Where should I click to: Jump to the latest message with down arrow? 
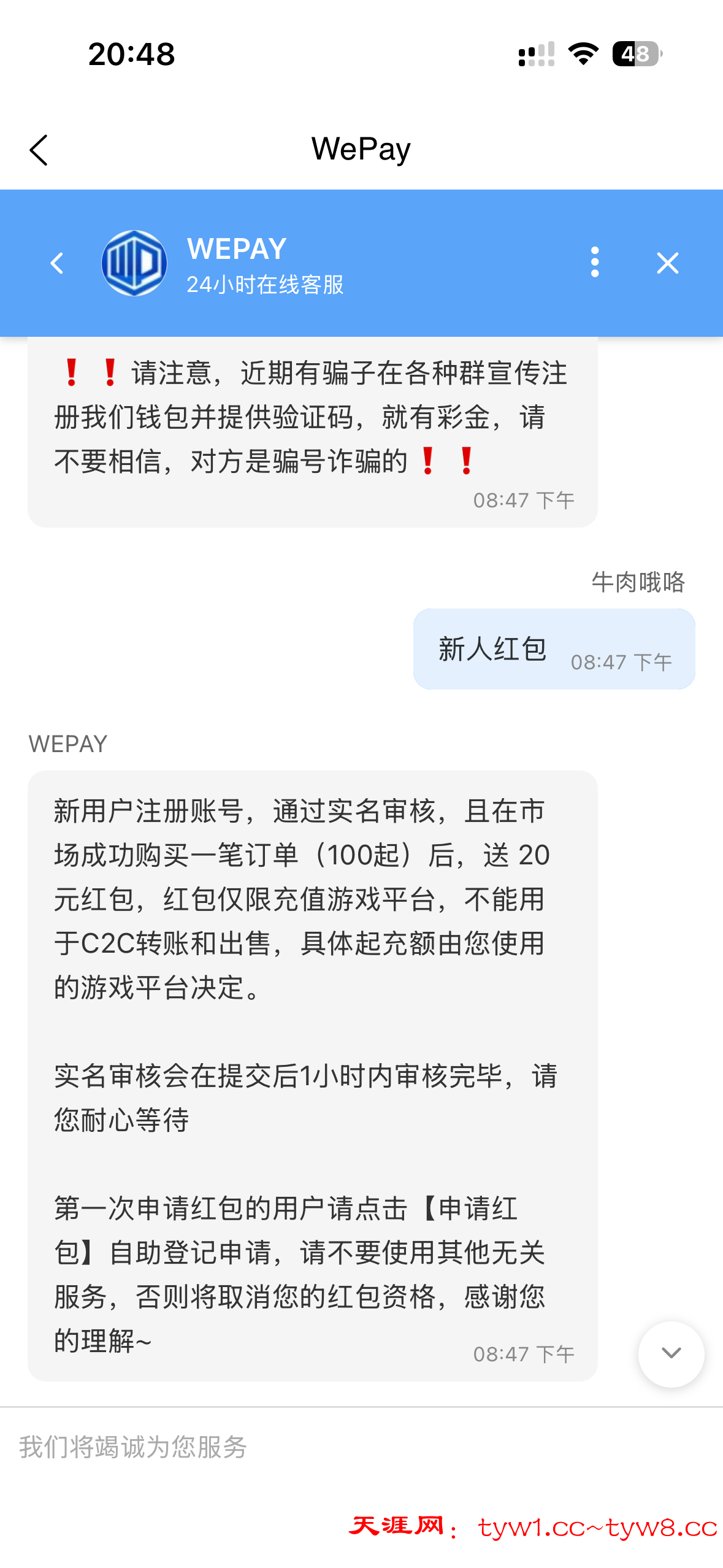click(671, 1353)
